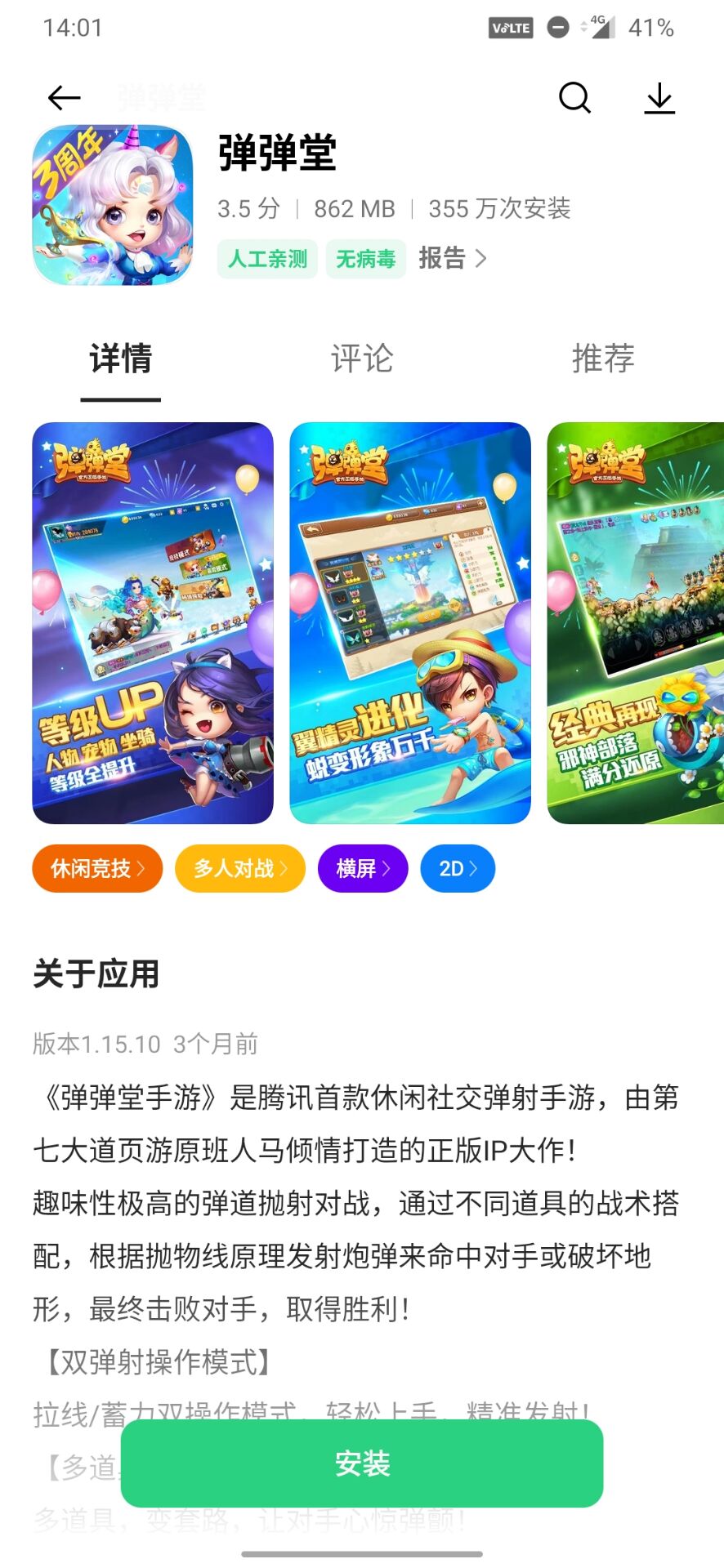The height and width of the screenshot is (1568, 724).
Task: Go back using the arrow icon
Action: point(64,99)
